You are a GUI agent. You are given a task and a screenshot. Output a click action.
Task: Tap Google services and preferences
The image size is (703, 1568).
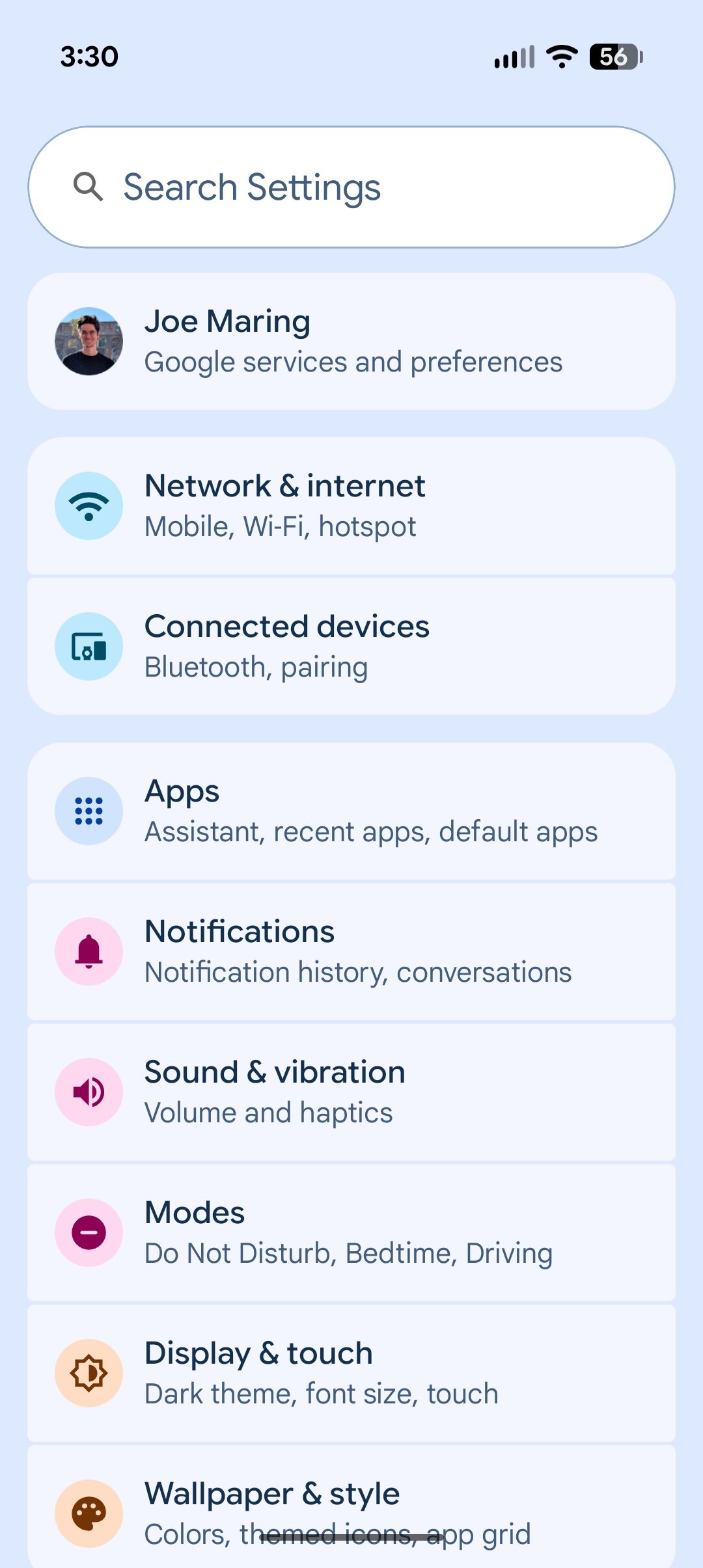353,362
